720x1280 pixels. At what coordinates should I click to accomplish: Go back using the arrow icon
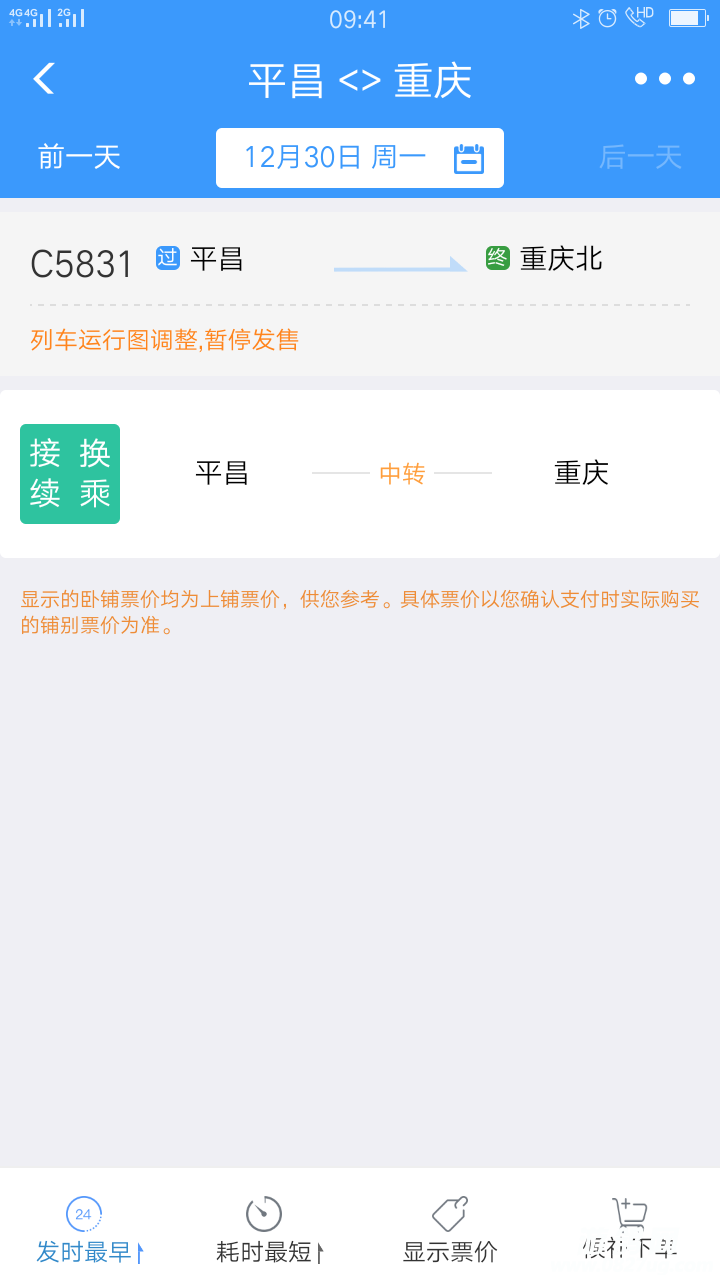point(44,79)
